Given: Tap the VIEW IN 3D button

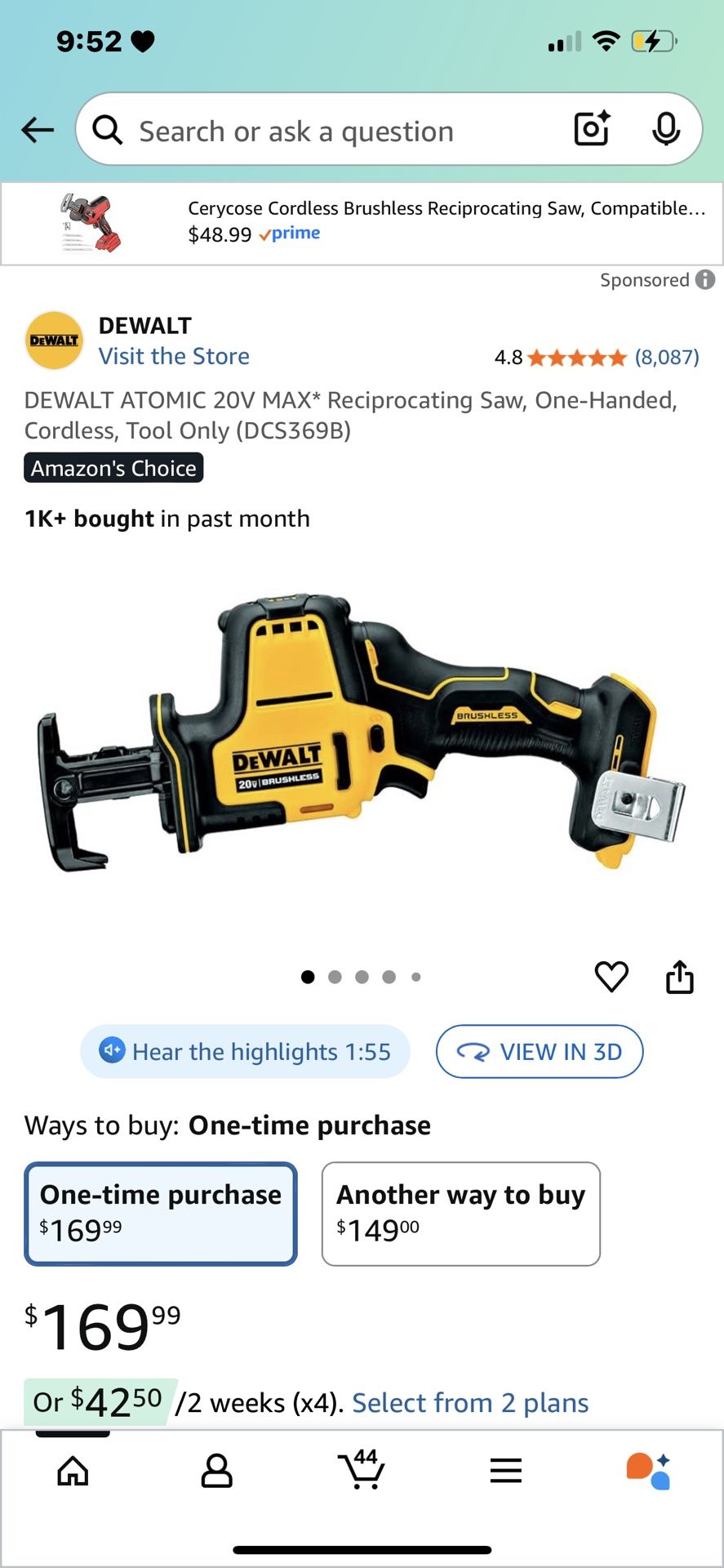Looking at the screenshot, I should click(539, 1051).
